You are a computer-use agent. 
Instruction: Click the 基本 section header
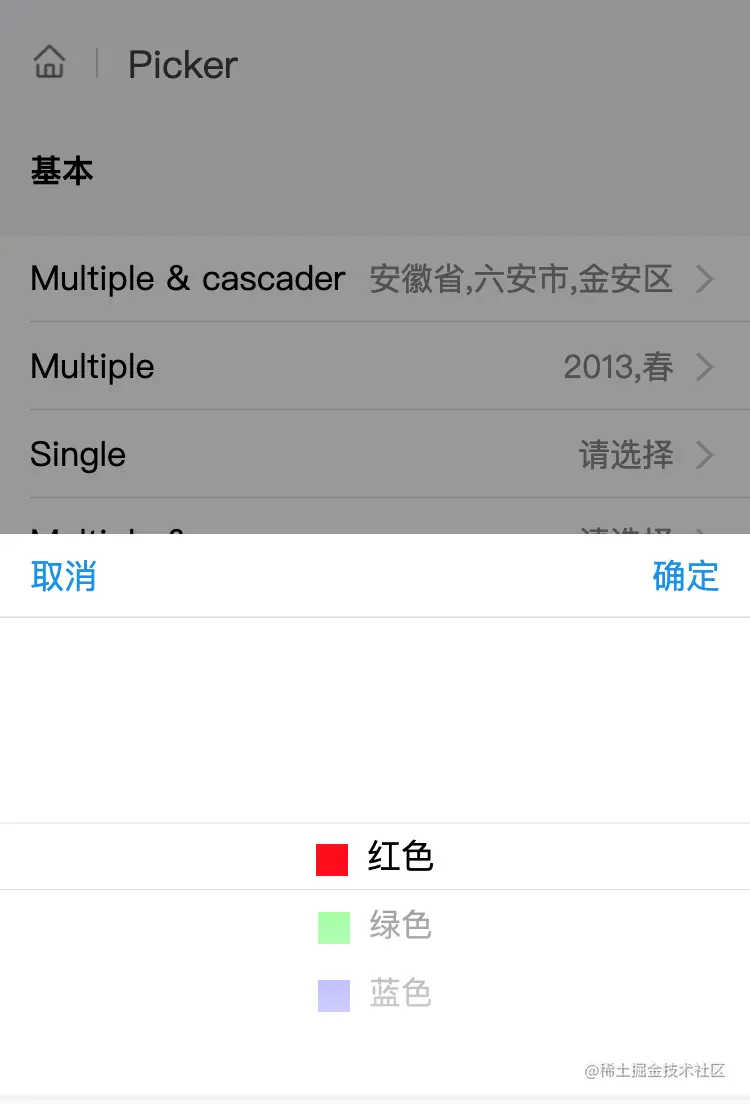coord(62,170)
